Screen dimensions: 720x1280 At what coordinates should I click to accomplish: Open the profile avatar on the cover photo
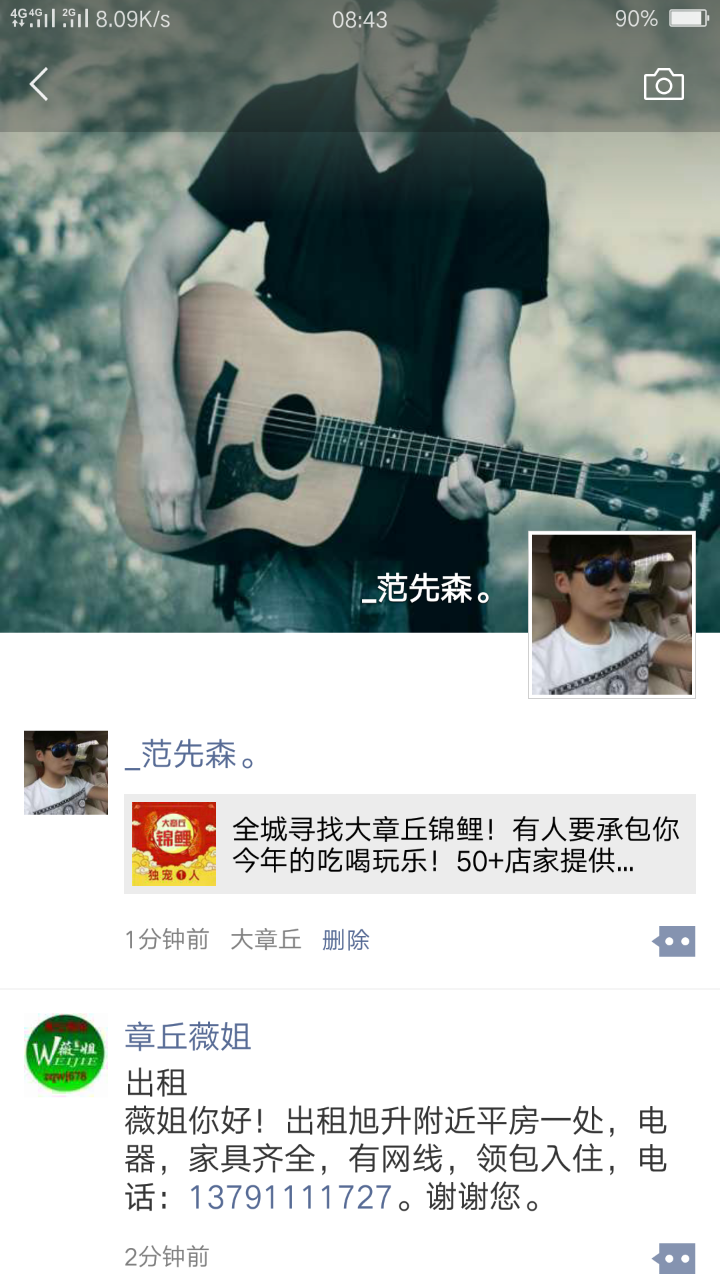point(611,614)
